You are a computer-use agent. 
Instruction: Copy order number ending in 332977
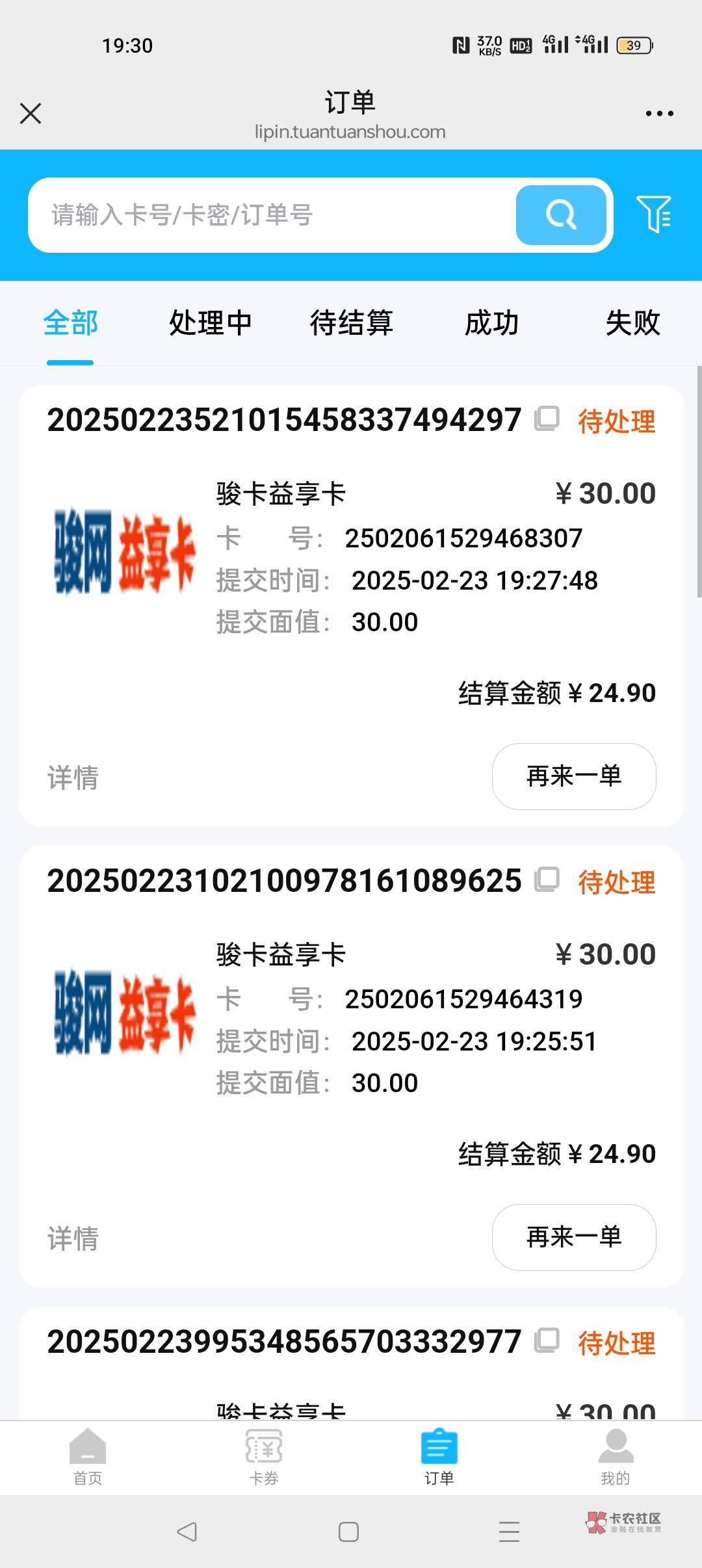click(547, 1341)
